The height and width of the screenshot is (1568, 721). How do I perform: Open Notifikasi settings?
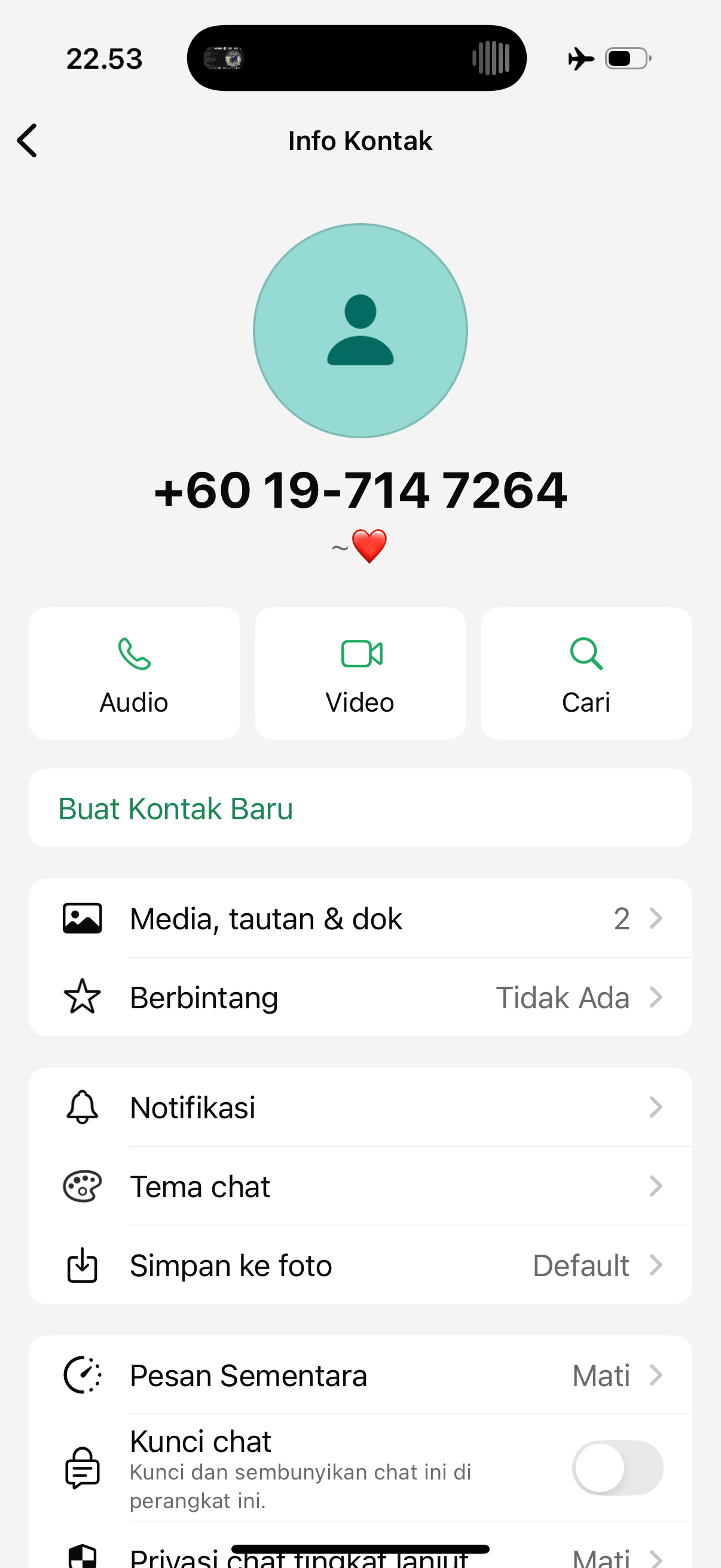coord(360,1107)
